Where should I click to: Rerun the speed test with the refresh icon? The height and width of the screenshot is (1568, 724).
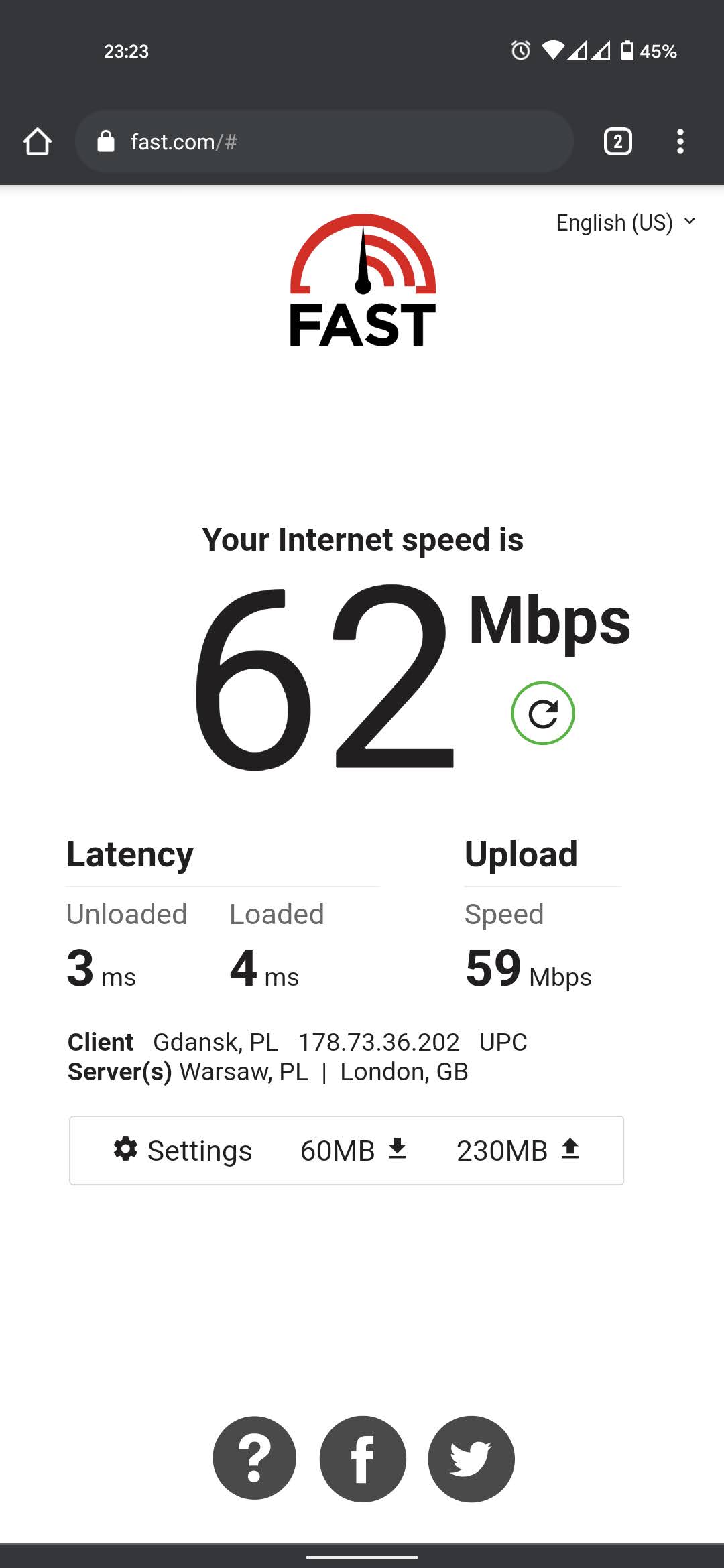tap(543, 713)
